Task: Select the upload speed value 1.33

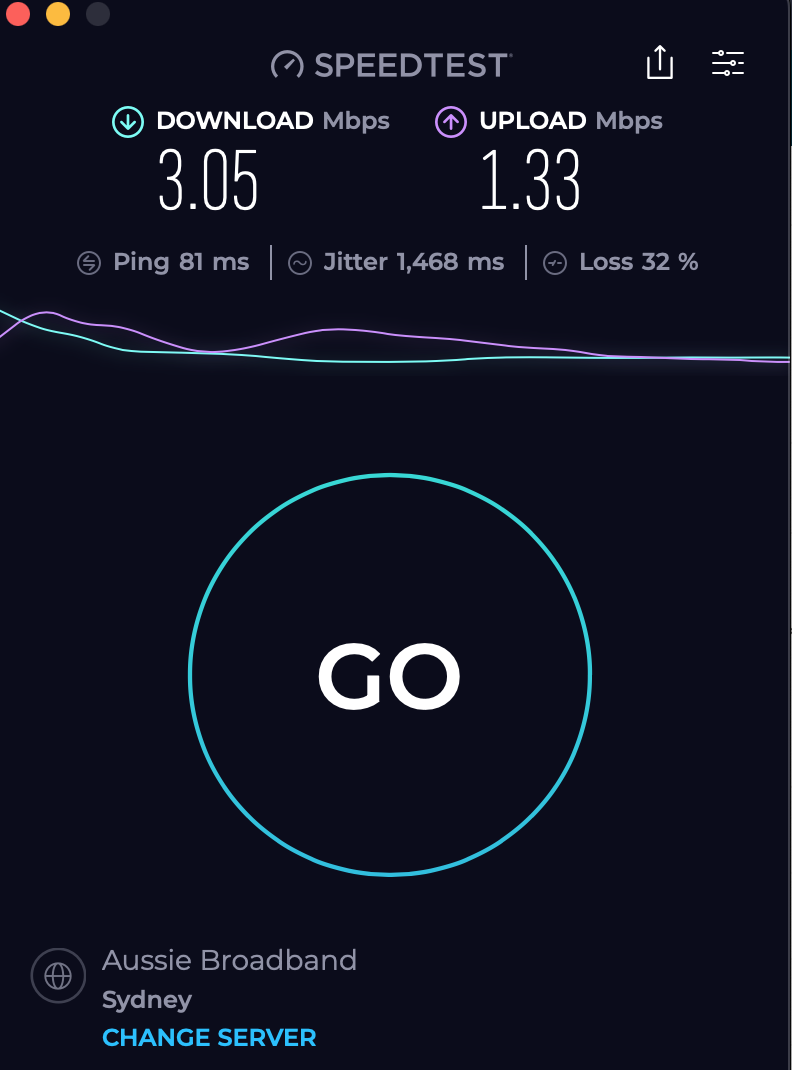Action: coord(531,178)
